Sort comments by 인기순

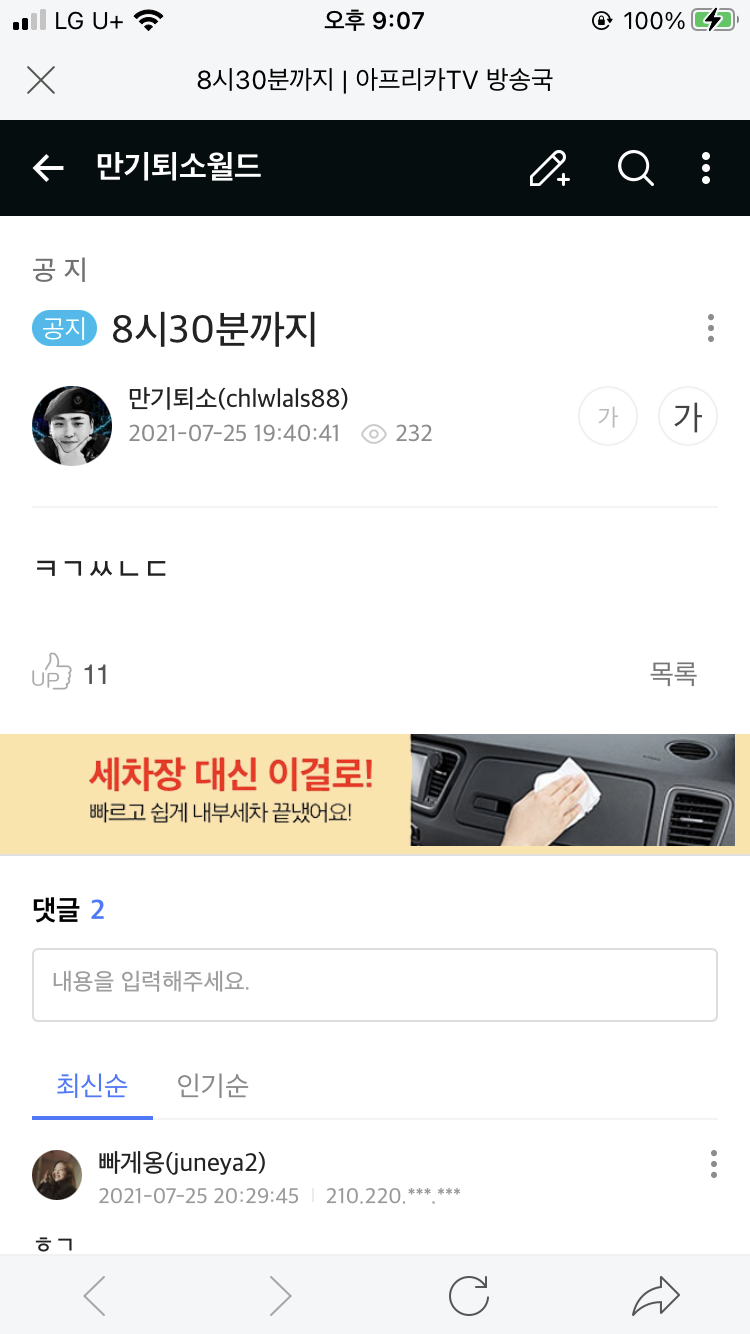tap(212, 1085)
